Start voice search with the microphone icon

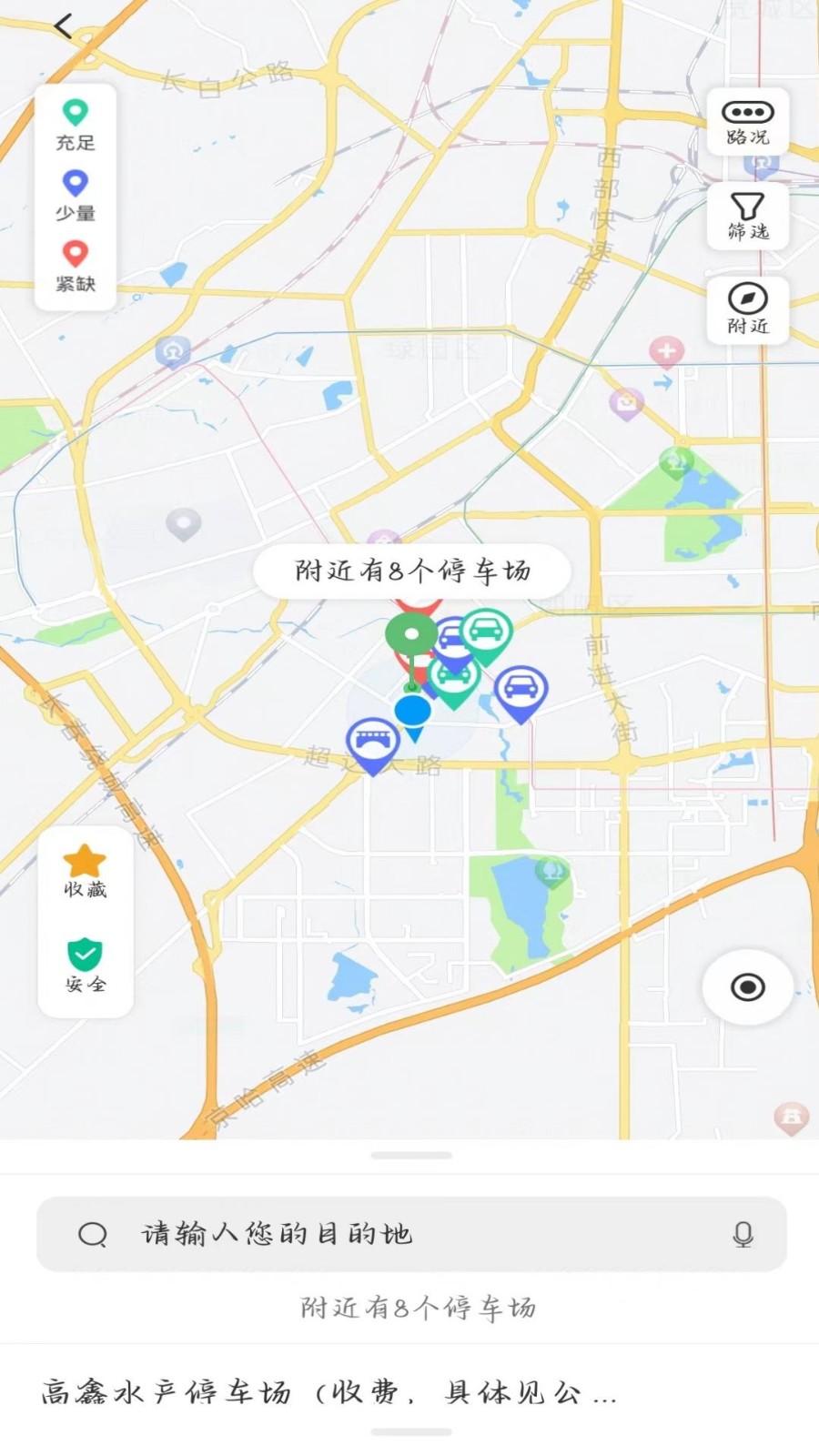[x=744, y=1233]
